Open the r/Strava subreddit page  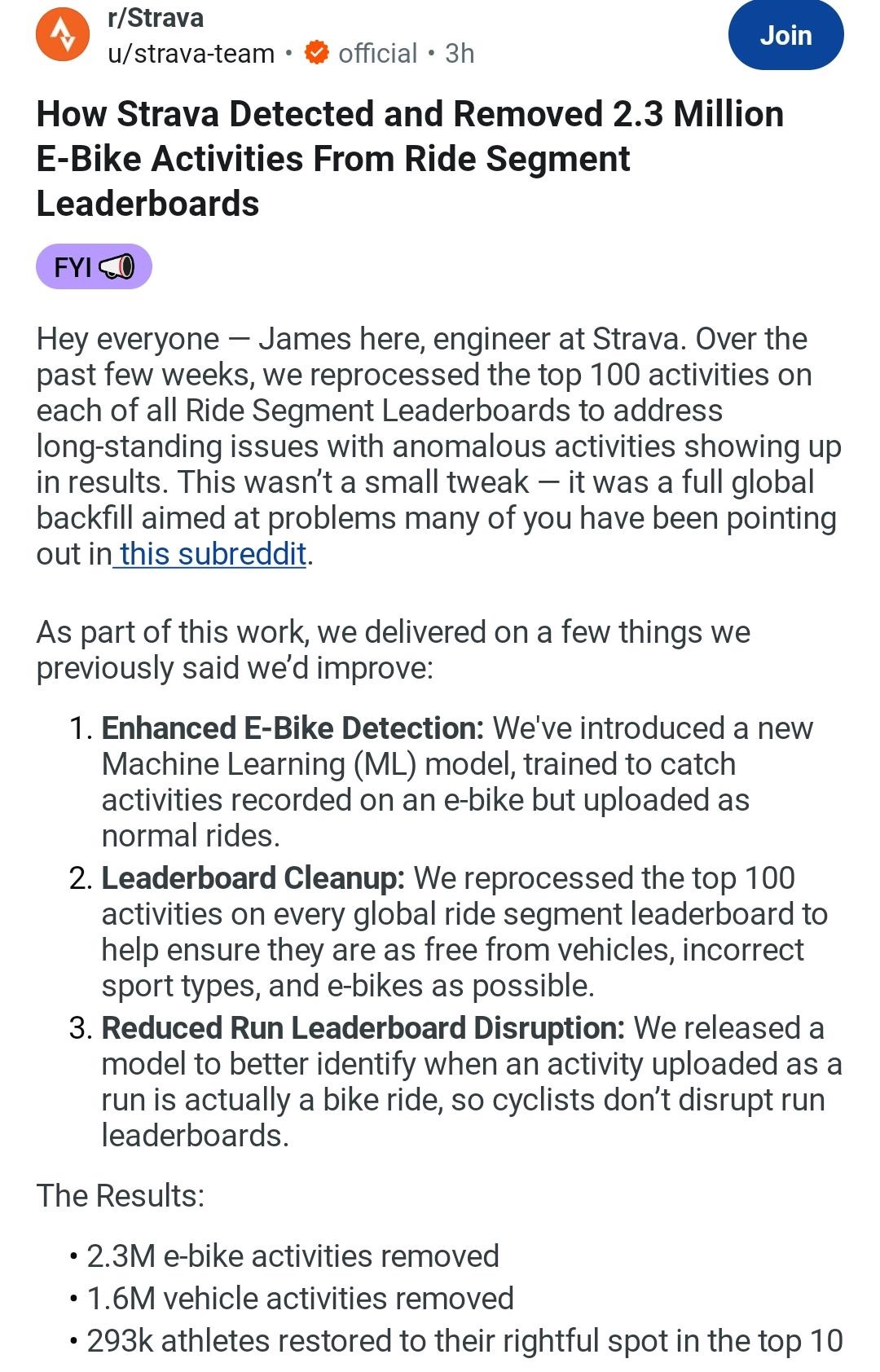click(x=156, y=18)
